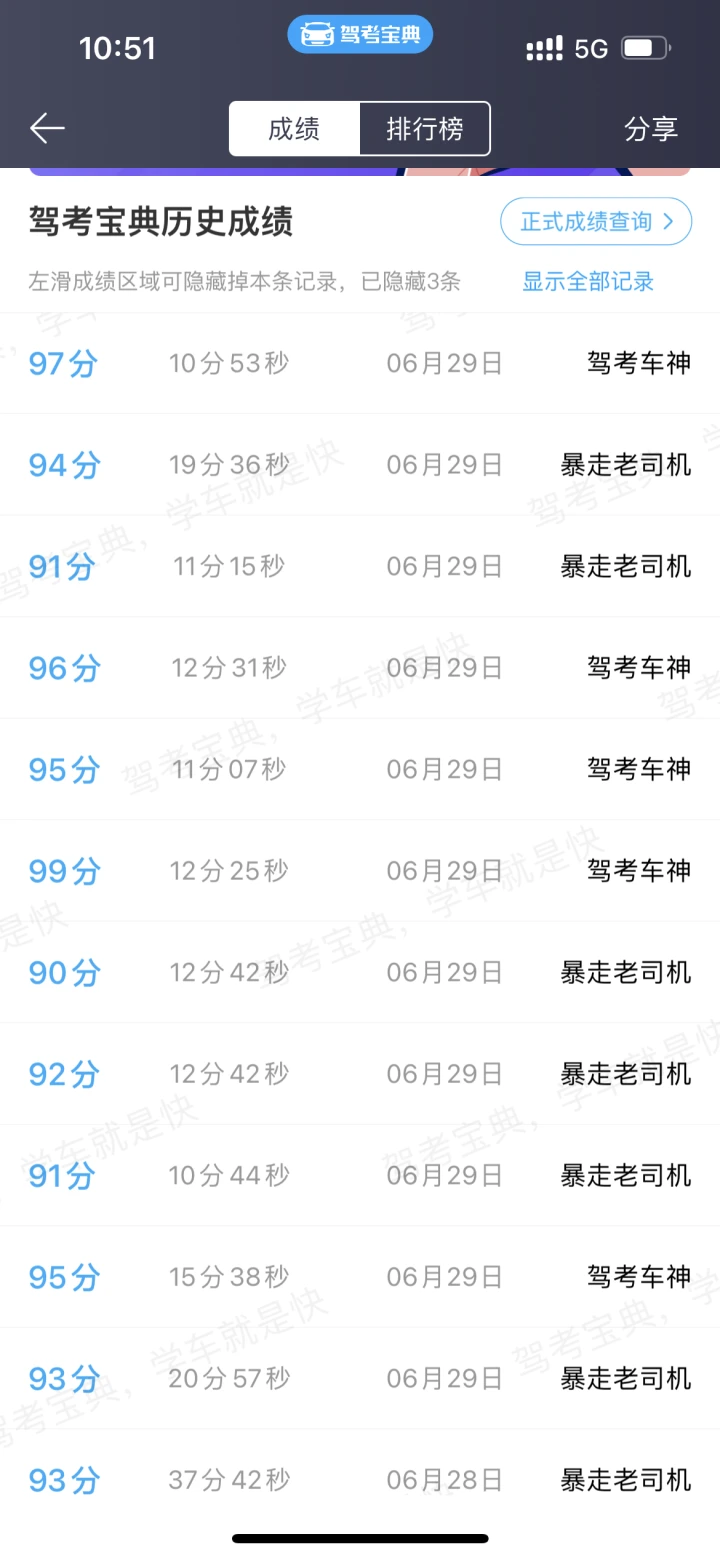This screenshot has height=1558, width=720.
Task: Open the 99分 record at 12分25秒
Action: pos(360,871)
